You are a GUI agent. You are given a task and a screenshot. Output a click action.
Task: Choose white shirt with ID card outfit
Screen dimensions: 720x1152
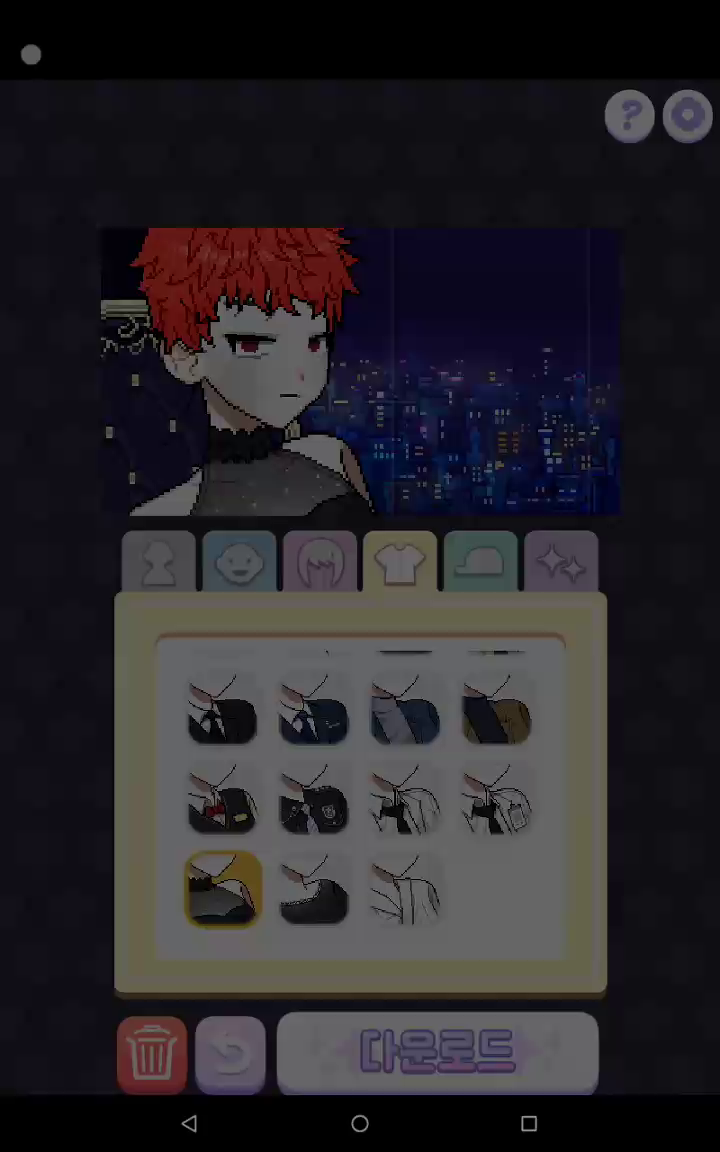click(496, 799)
